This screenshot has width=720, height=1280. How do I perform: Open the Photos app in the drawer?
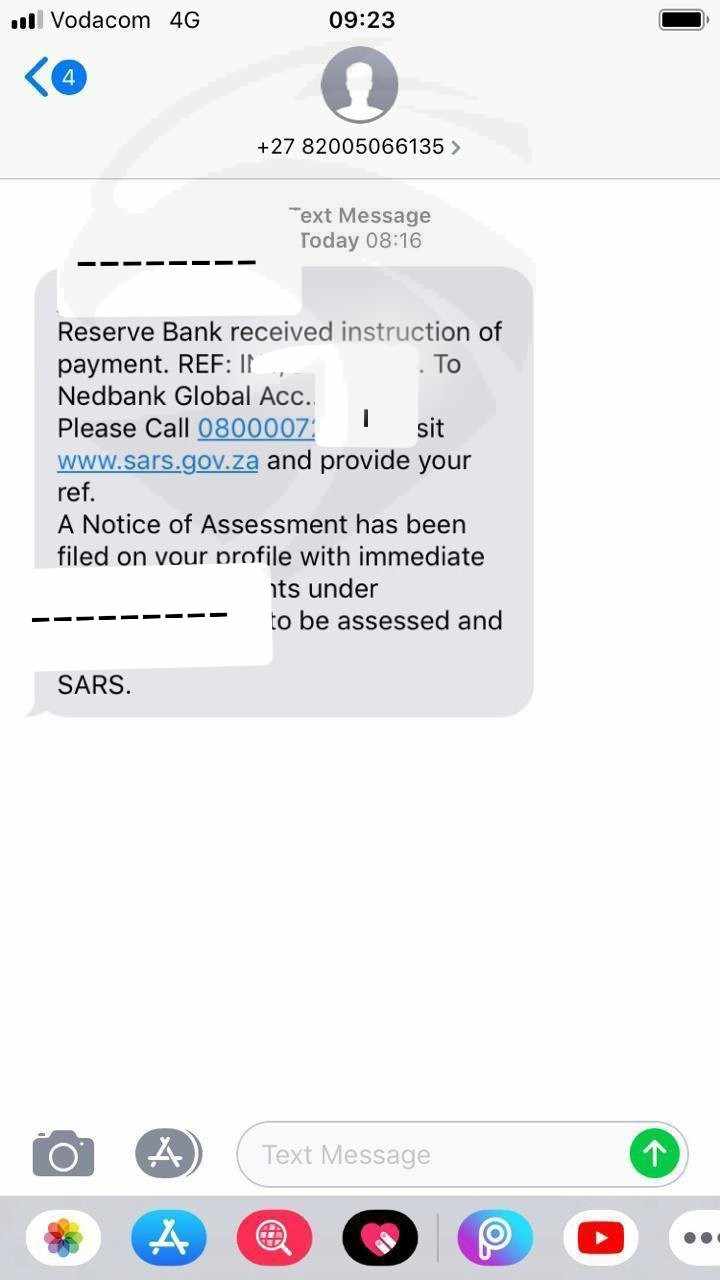point(63,1238)
